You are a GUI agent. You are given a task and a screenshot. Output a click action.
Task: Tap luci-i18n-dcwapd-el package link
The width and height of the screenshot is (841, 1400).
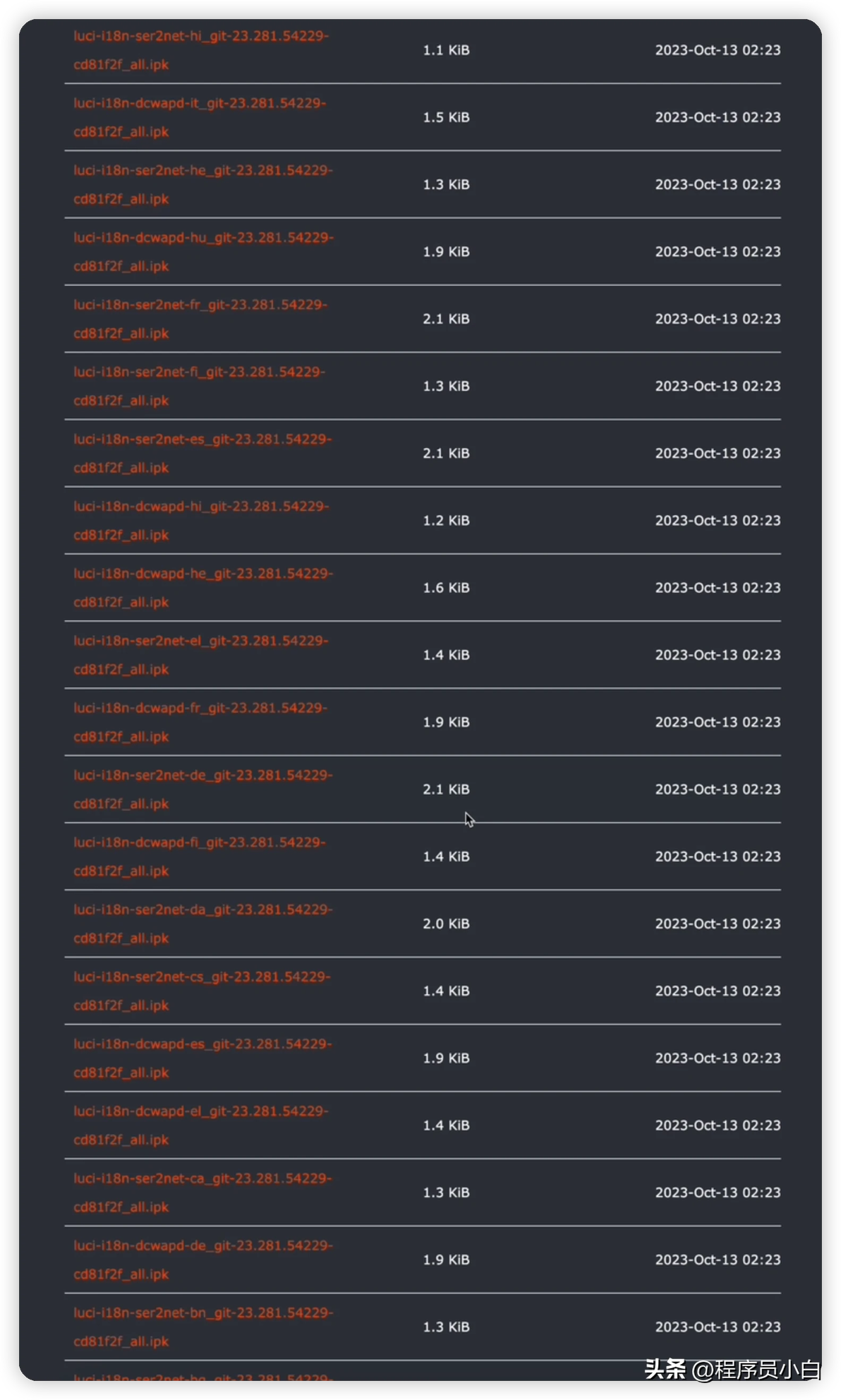(201, 1111)
